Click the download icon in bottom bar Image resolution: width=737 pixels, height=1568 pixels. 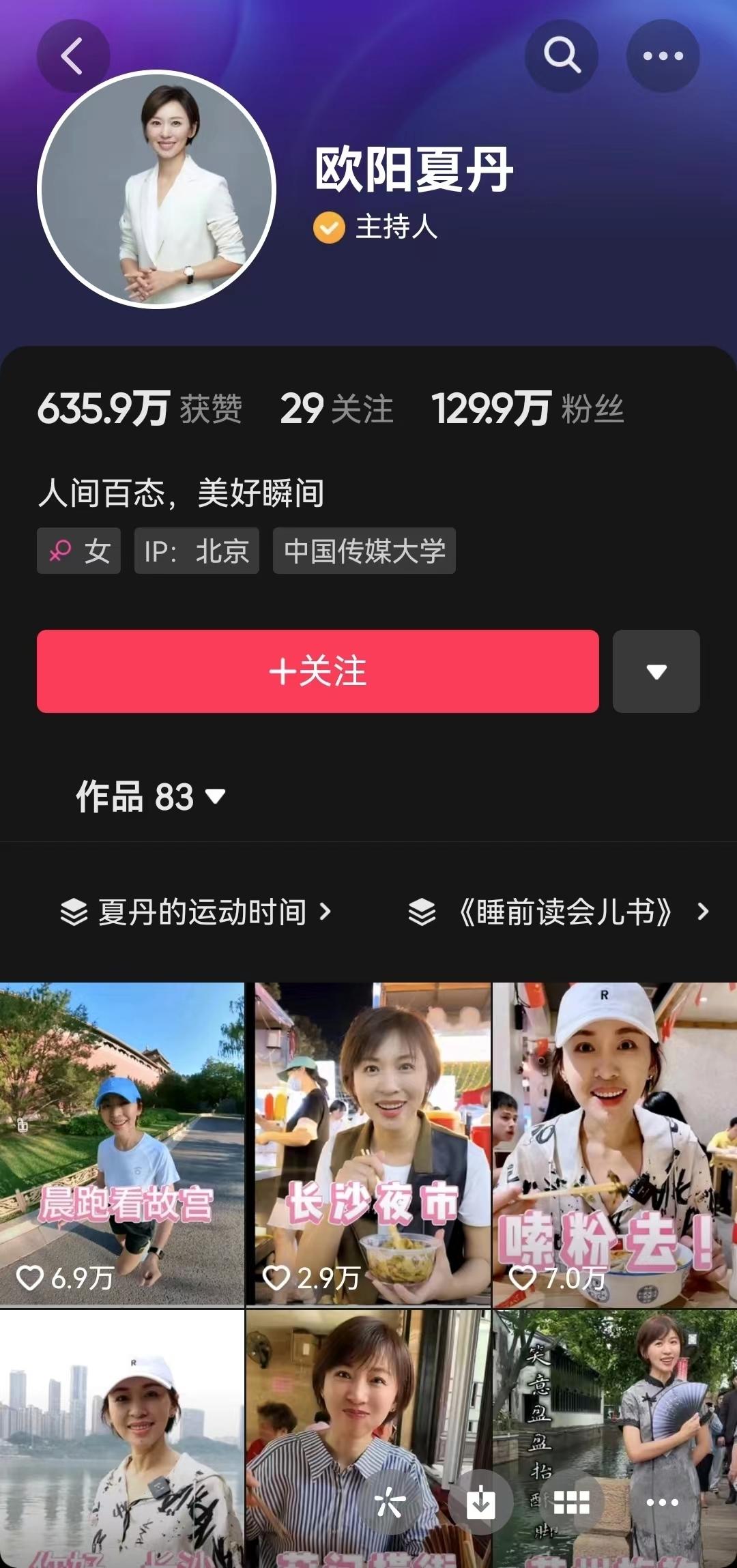(482, 1502)
